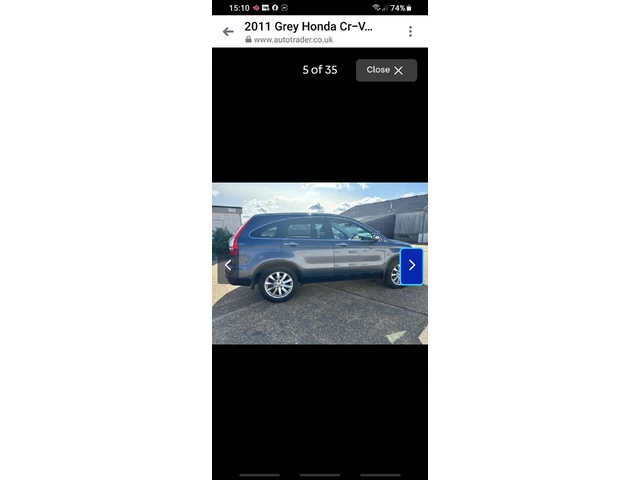Image resolution: width=640 pixels, height=480 pixels.
Task: Close the photo gallery viewer
Action: click(386, 70)
